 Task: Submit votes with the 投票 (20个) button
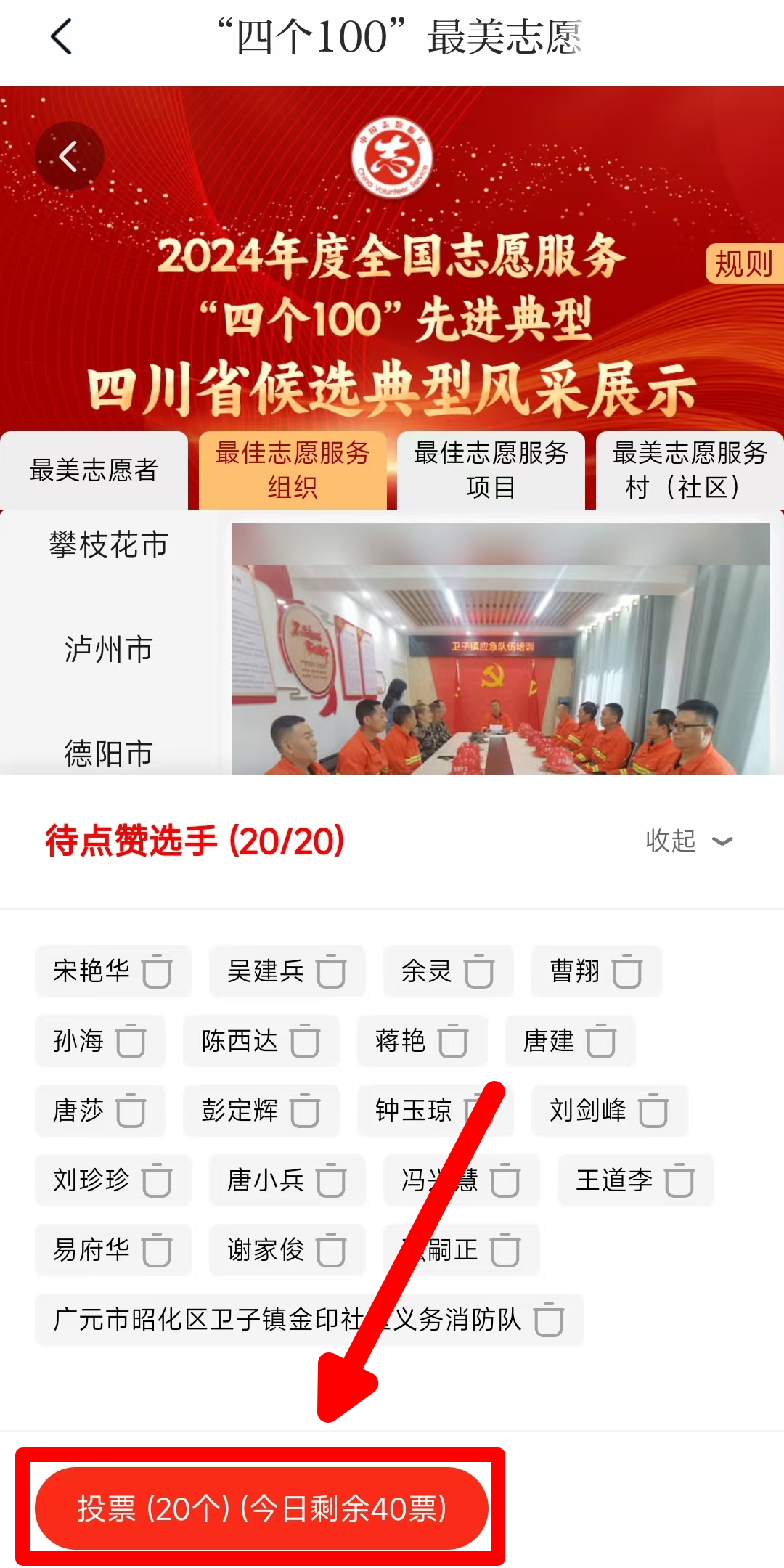[x=261, y=1508]
